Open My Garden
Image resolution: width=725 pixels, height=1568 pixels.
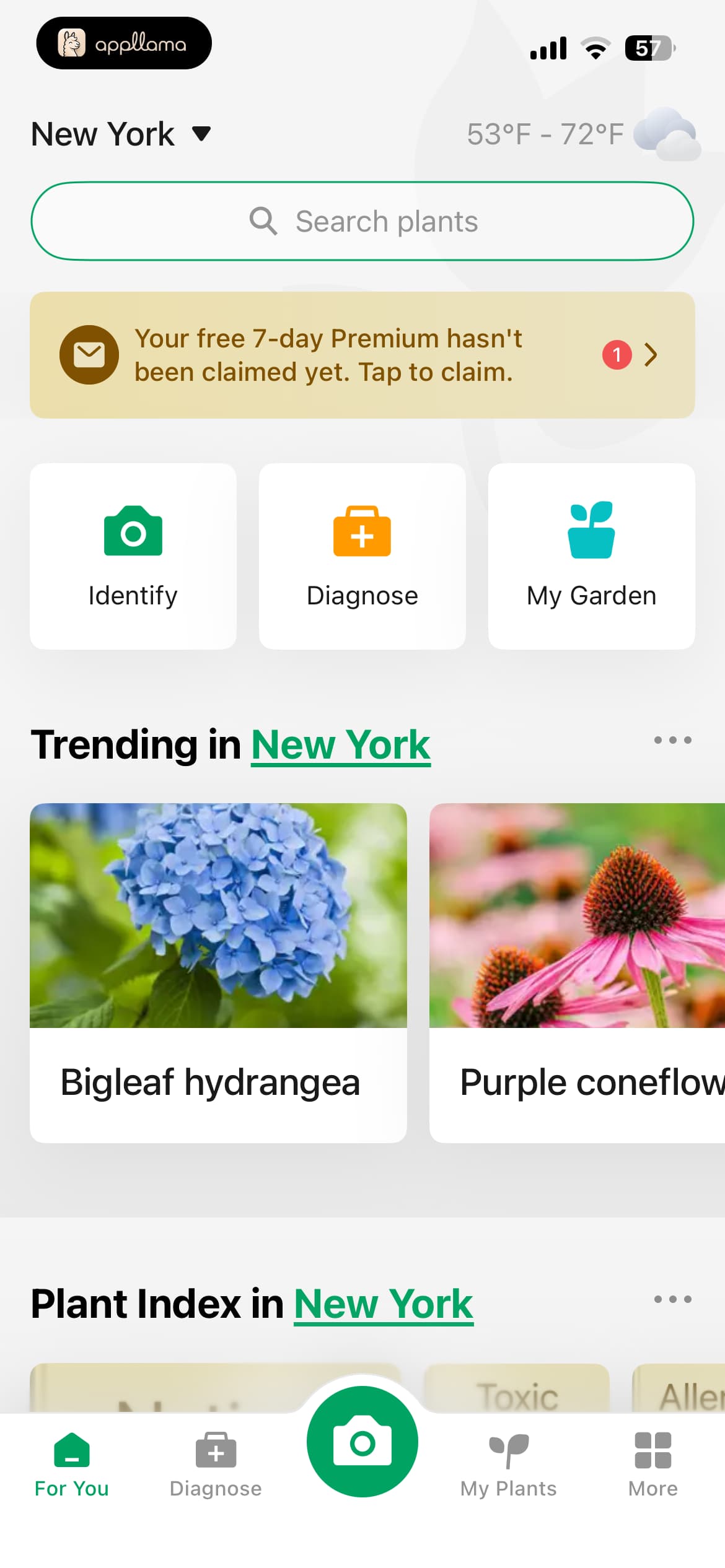[x=592, y=556]
